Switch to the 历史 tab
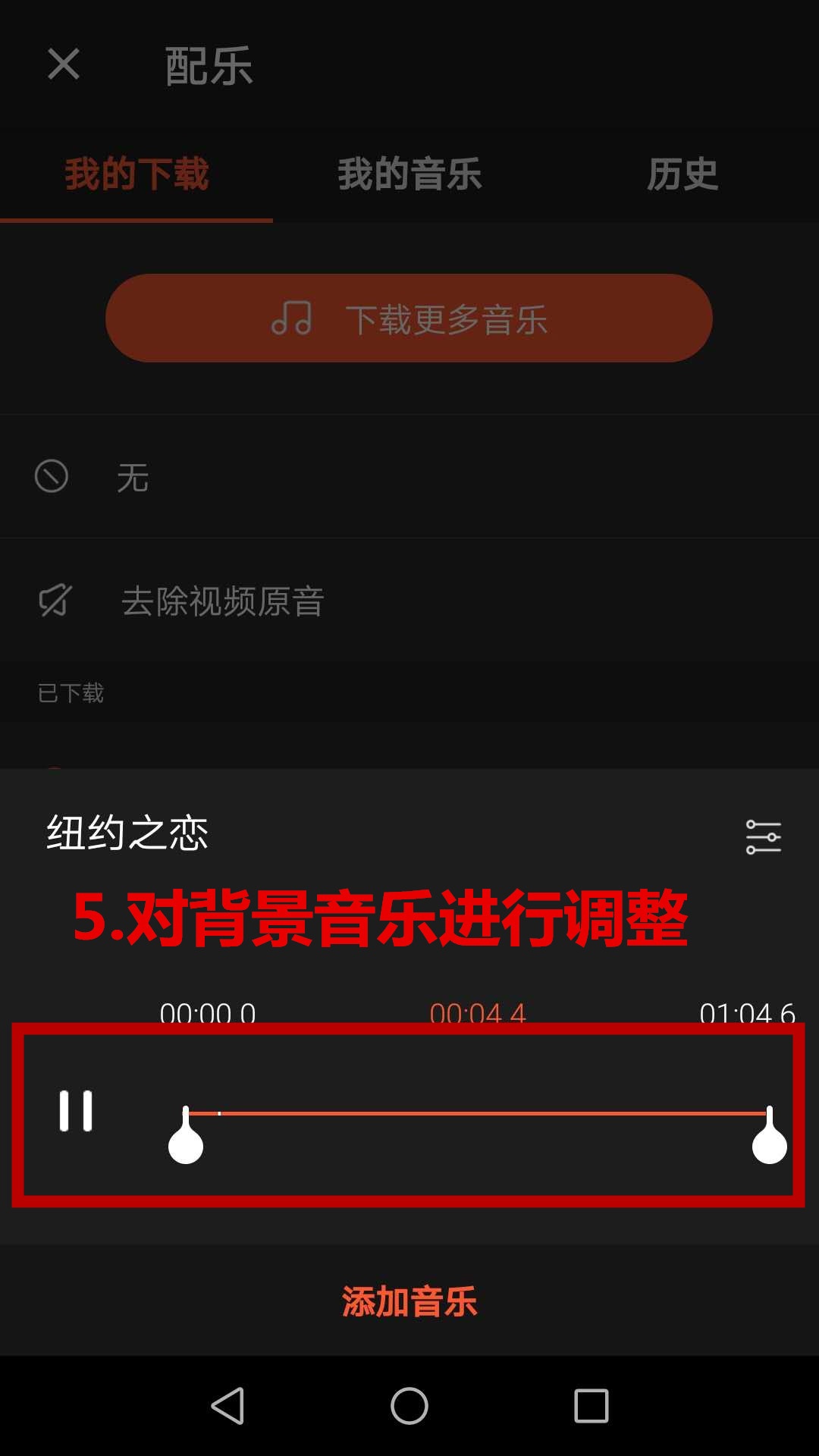 click(x=682, y=174)
